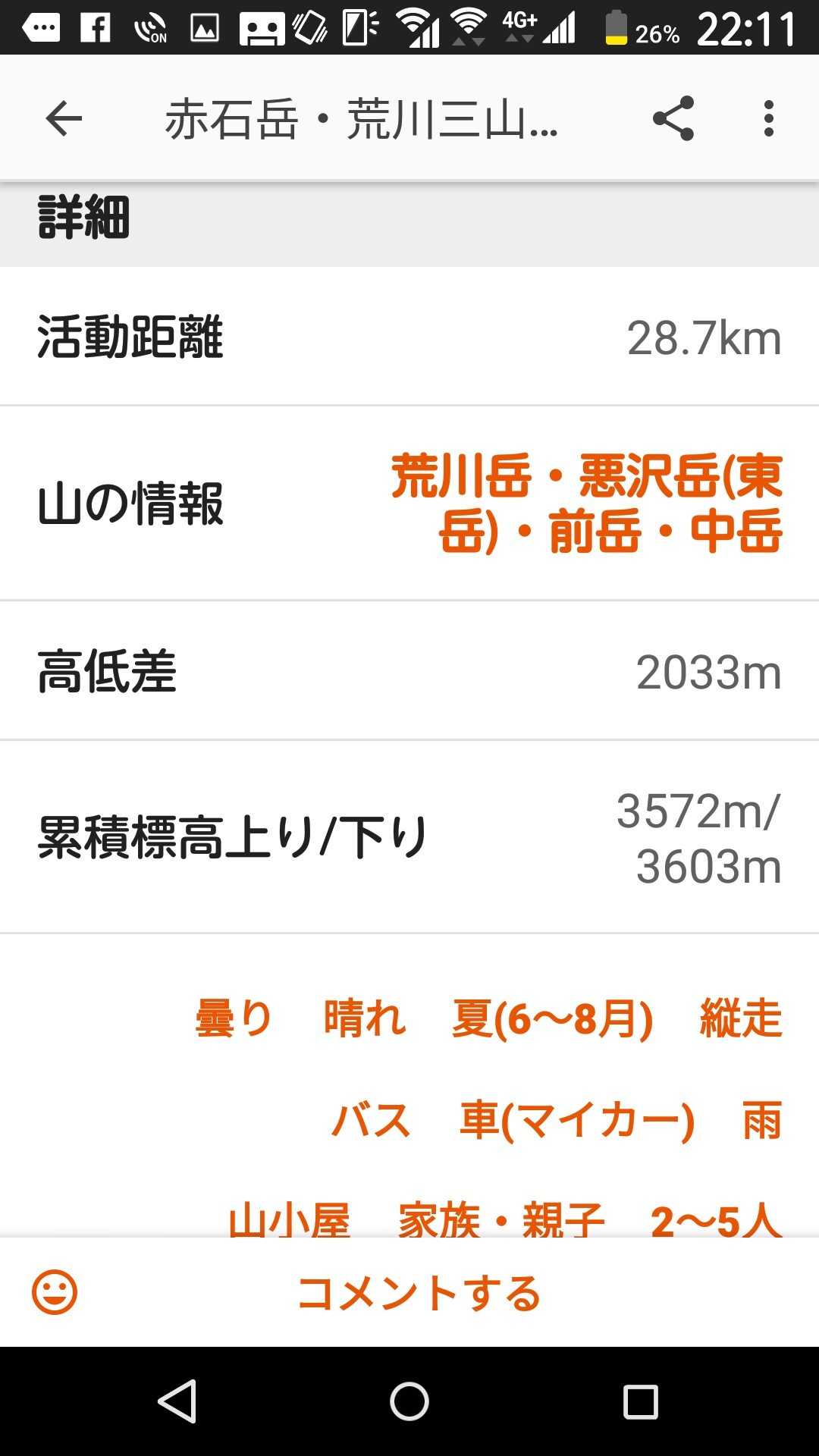819x1456 pixels.
Task: Select the 晴れ tag
Action: [x=365, y=1017]
